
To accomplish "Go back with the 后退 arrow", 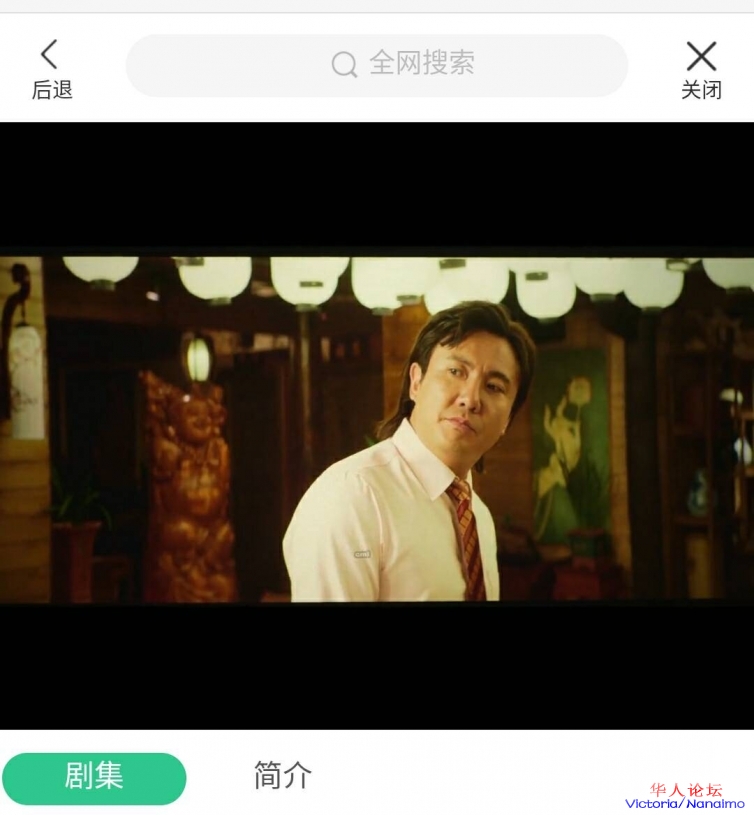I will (51, 68).
